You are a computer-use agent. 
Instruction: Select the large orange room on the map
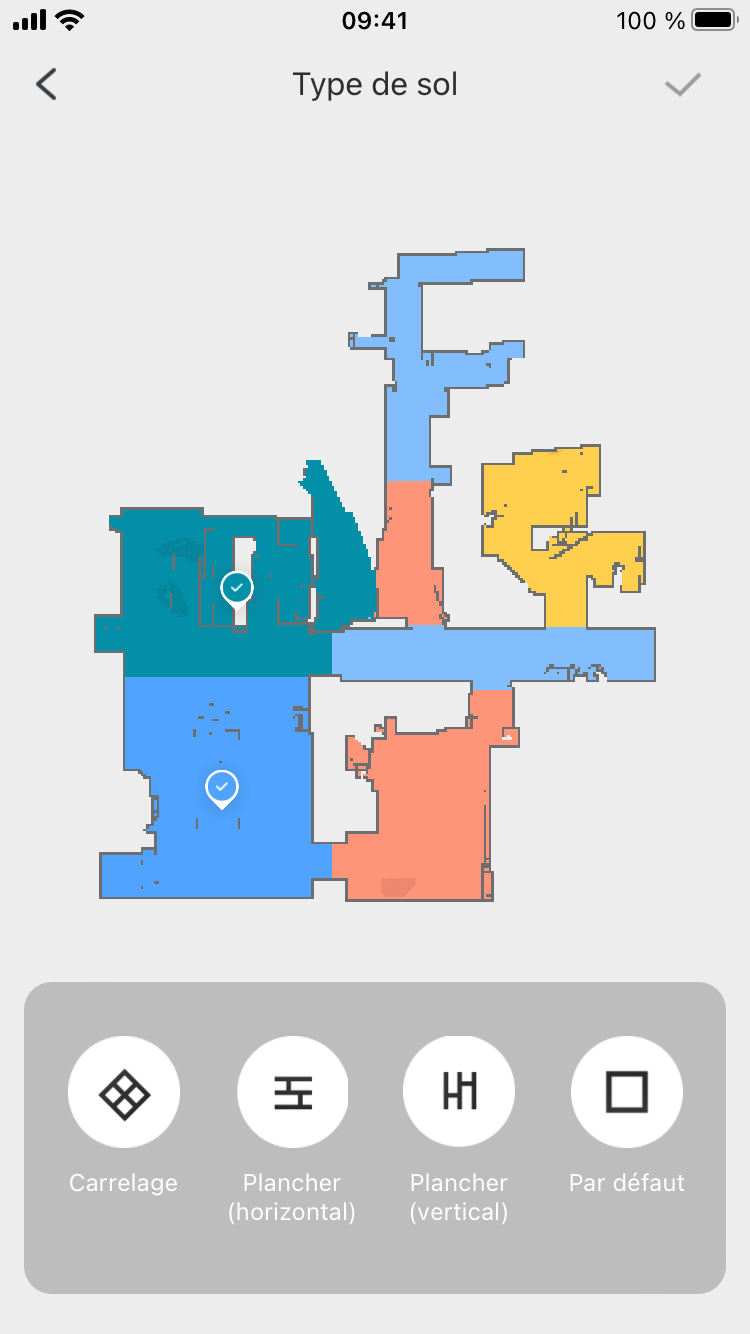(x=430, y=800)
